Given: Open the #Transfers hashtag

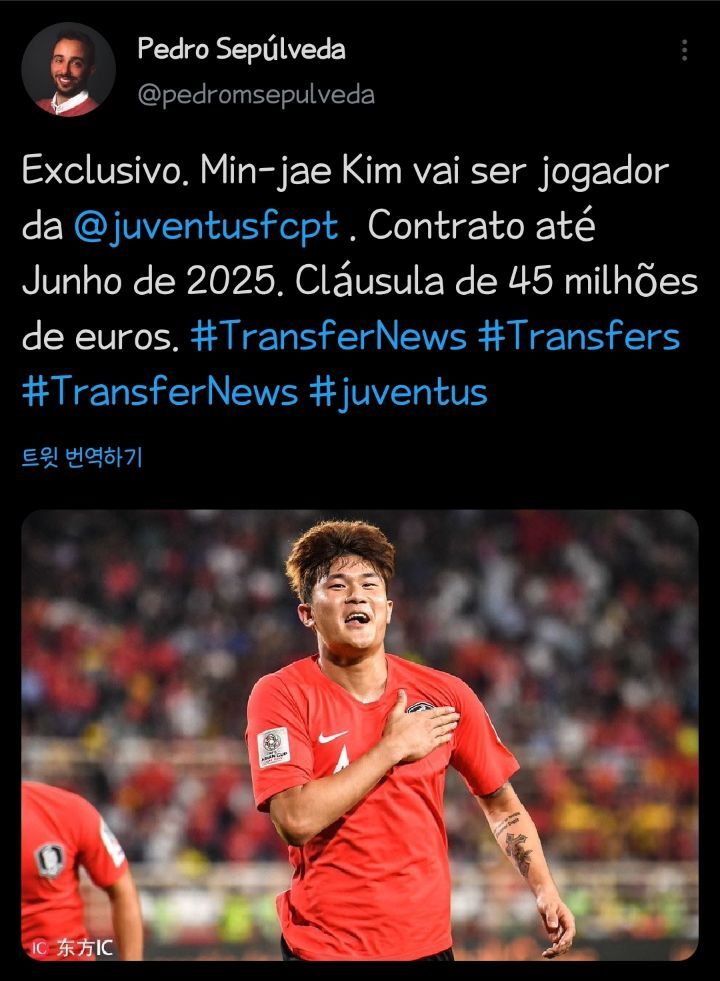Looking at the screenshot, I should tap(579, 336).
